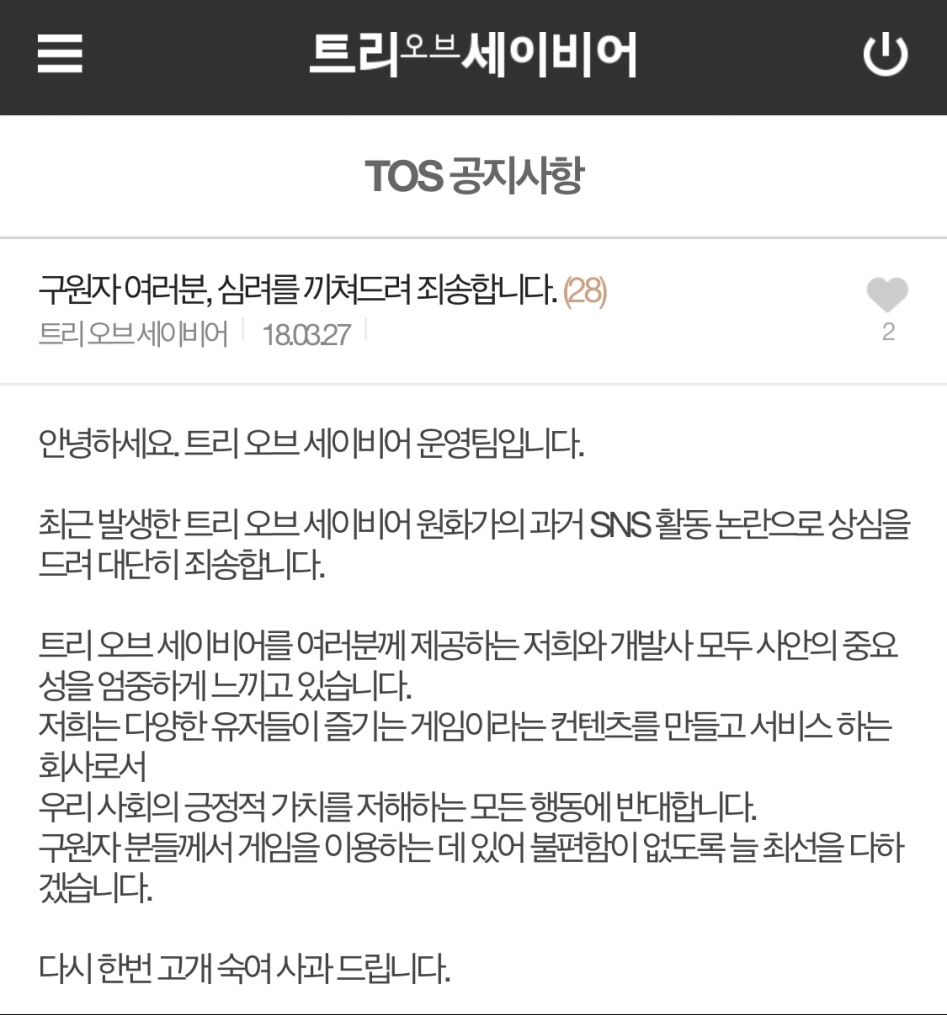The image size is (947, 1015).
Task: Tap the 트리오브세이비어 header title
Action: coord(473,56)
